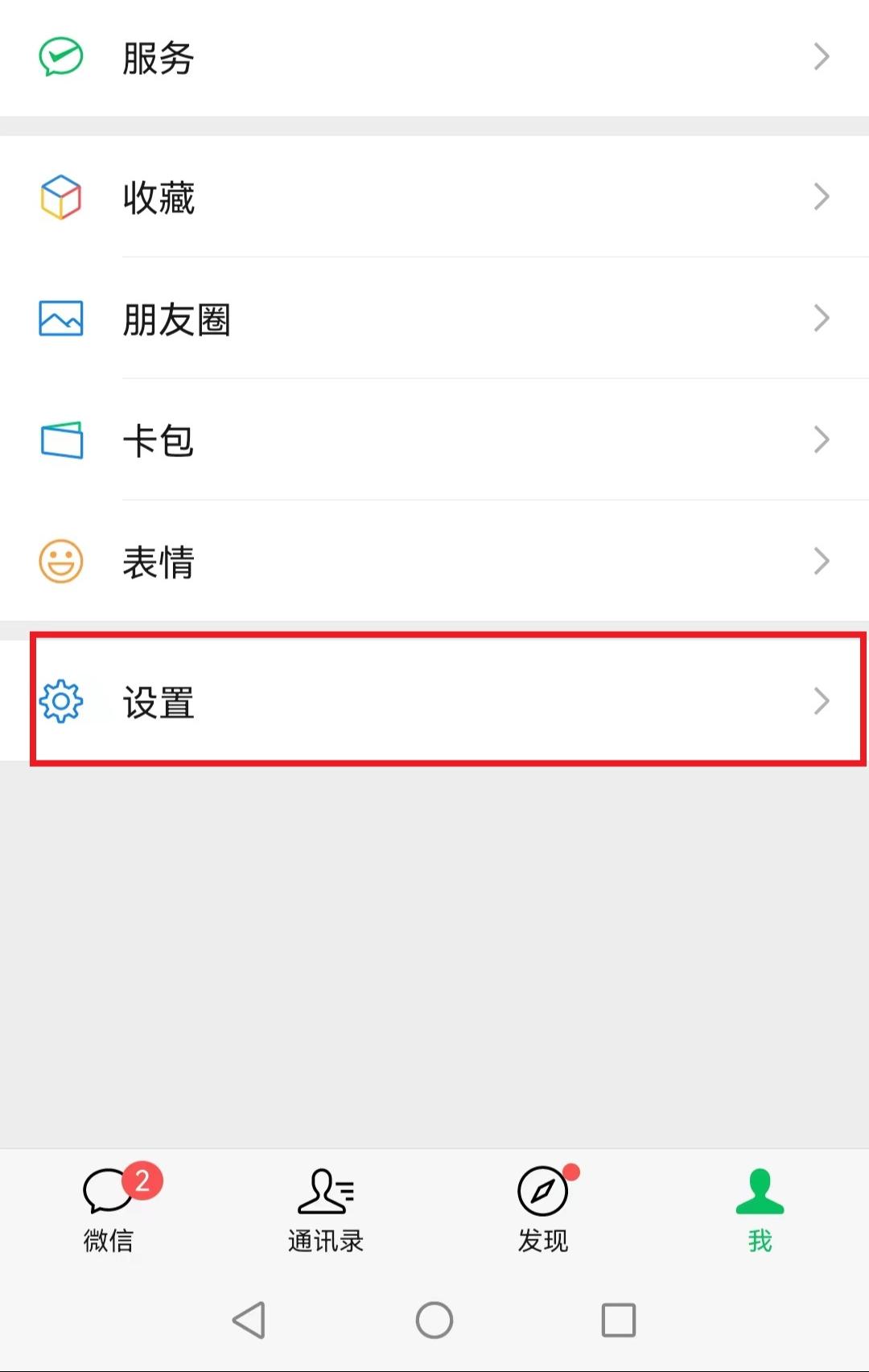Open 表情 (Sticker Gallery)
869x1372 pixels.
[x=434, y=562]
